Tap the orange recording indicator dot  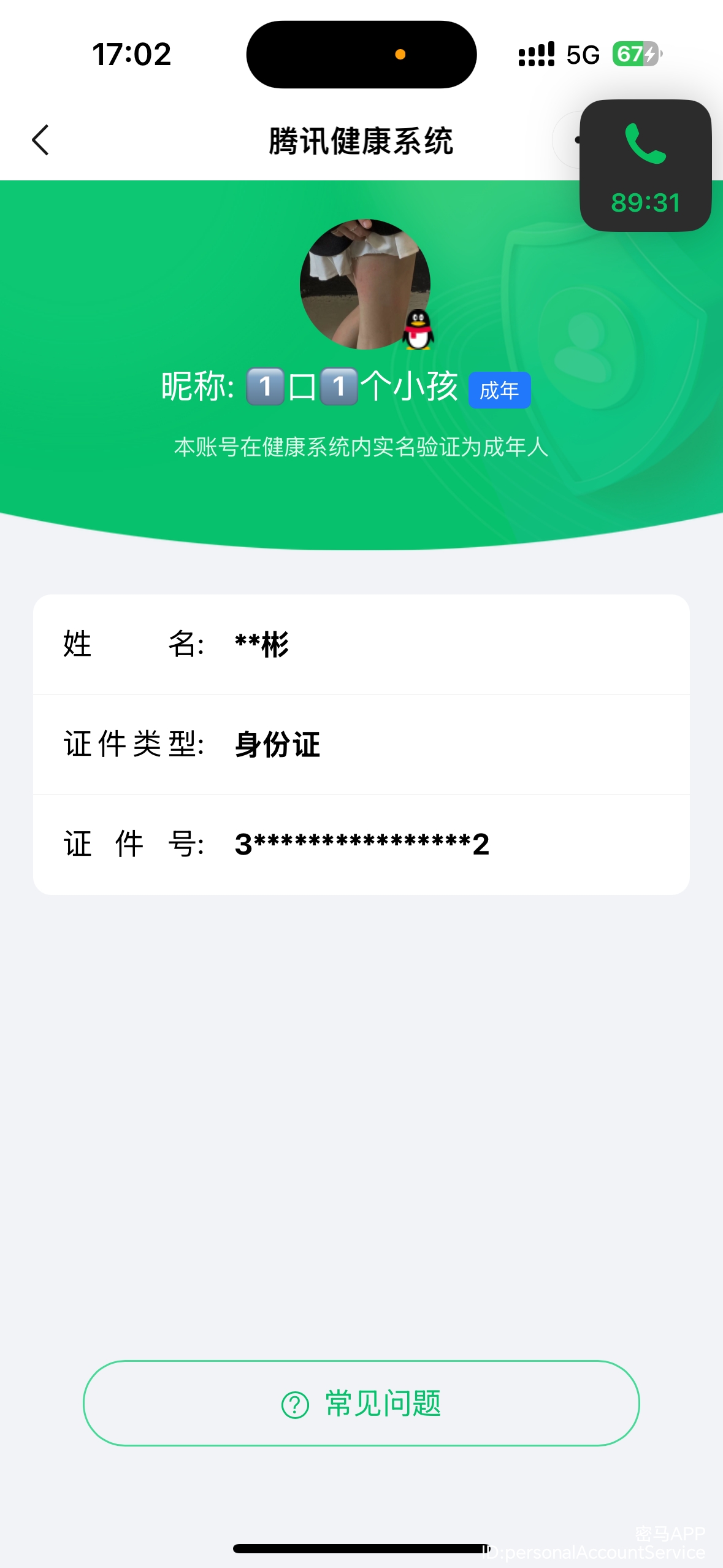[402, 54]
